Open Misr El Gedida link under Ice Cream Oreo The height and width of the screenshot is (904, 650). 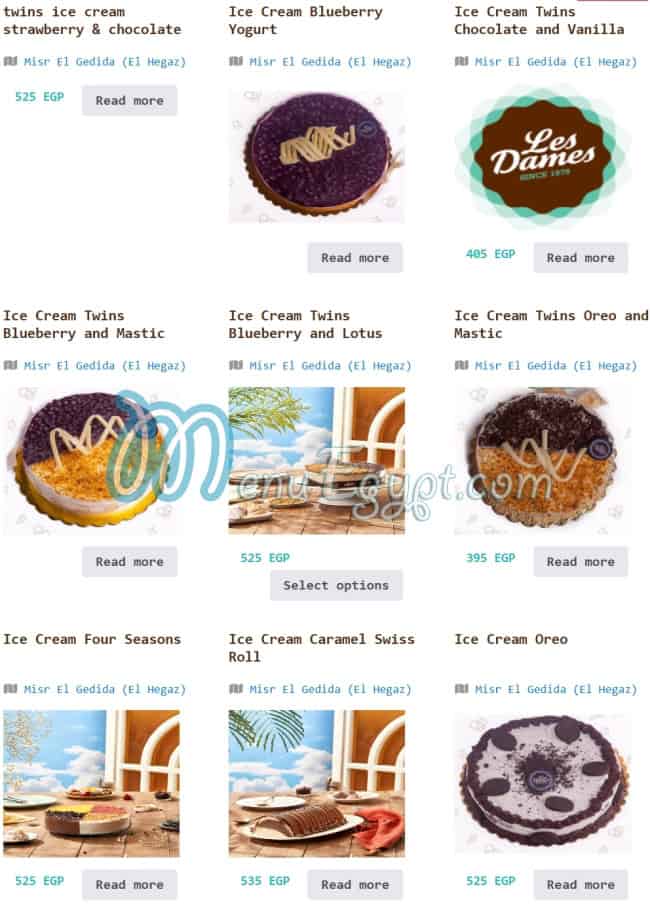click(555, 689)
